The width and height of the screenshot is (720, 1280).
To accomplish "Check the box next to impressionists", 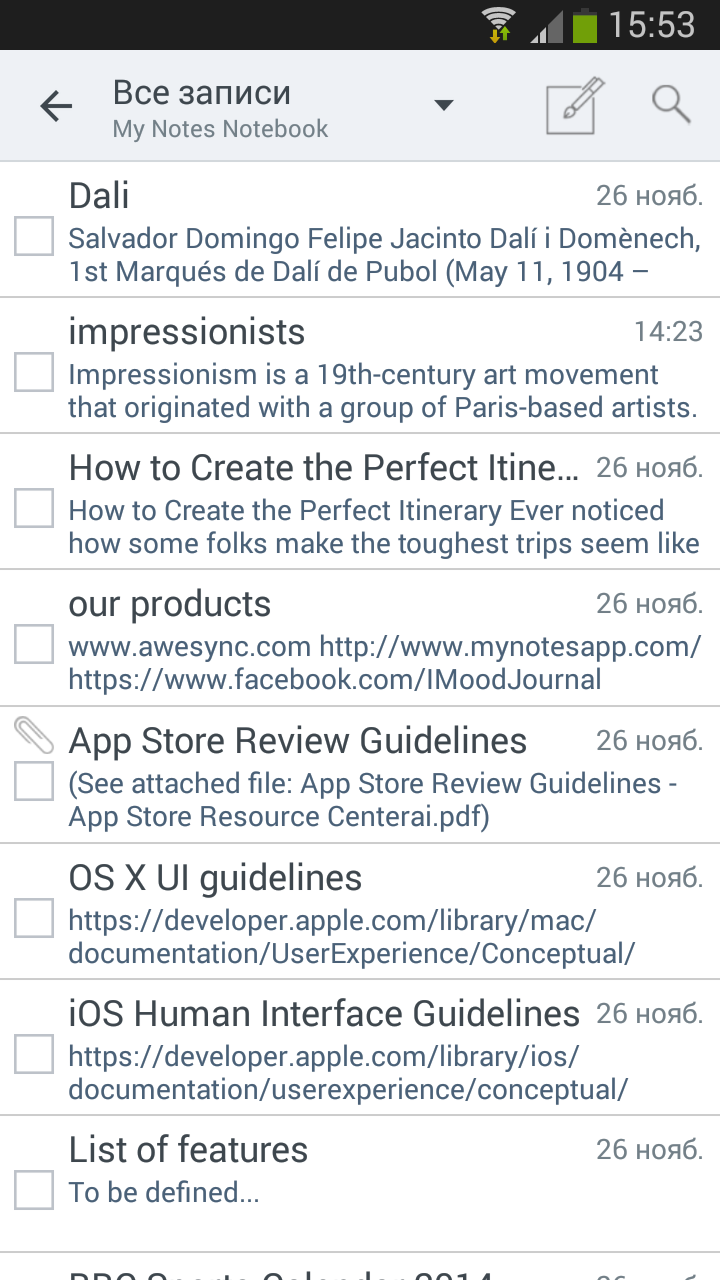I will (34, 373).
